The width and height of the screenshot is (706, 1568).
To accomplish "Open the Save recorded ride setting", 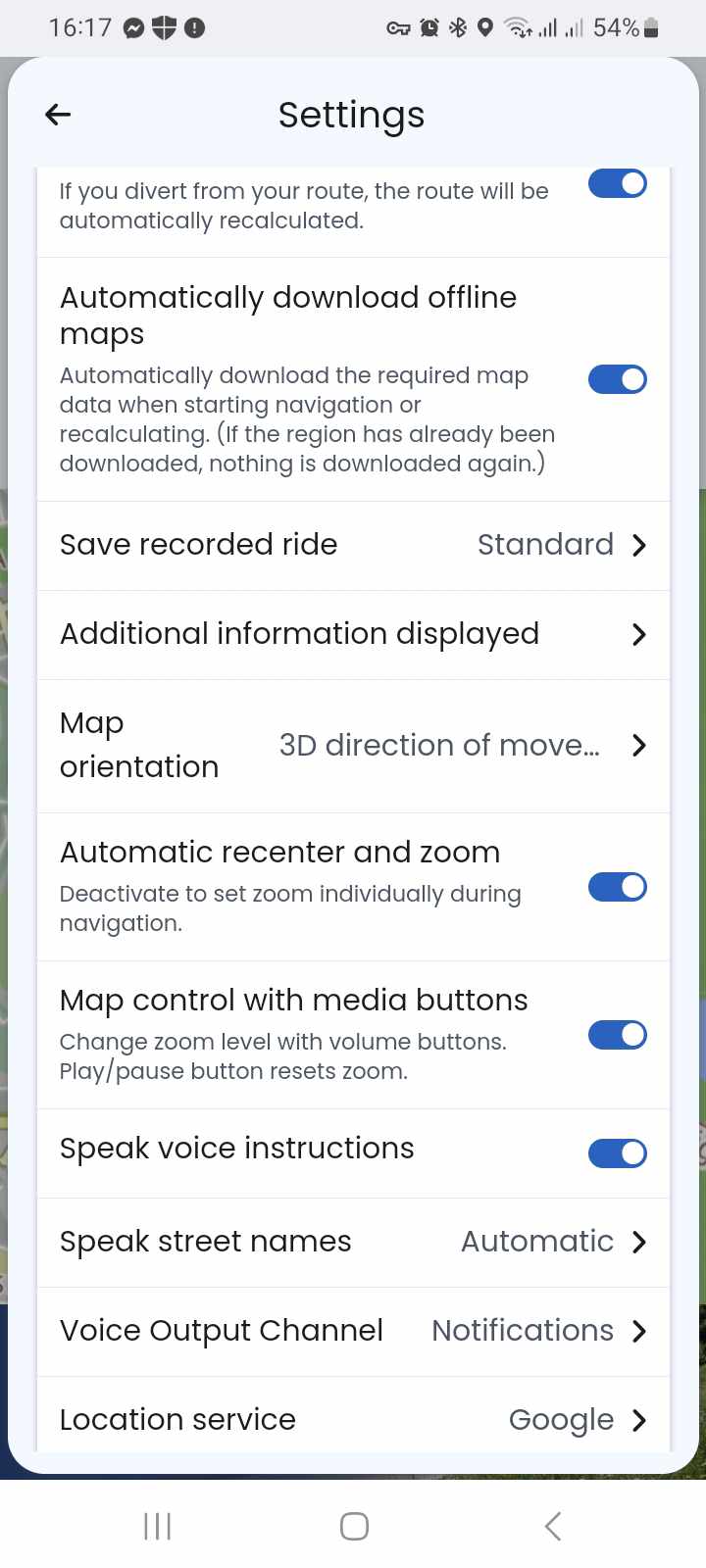I will tap(353, 546).
